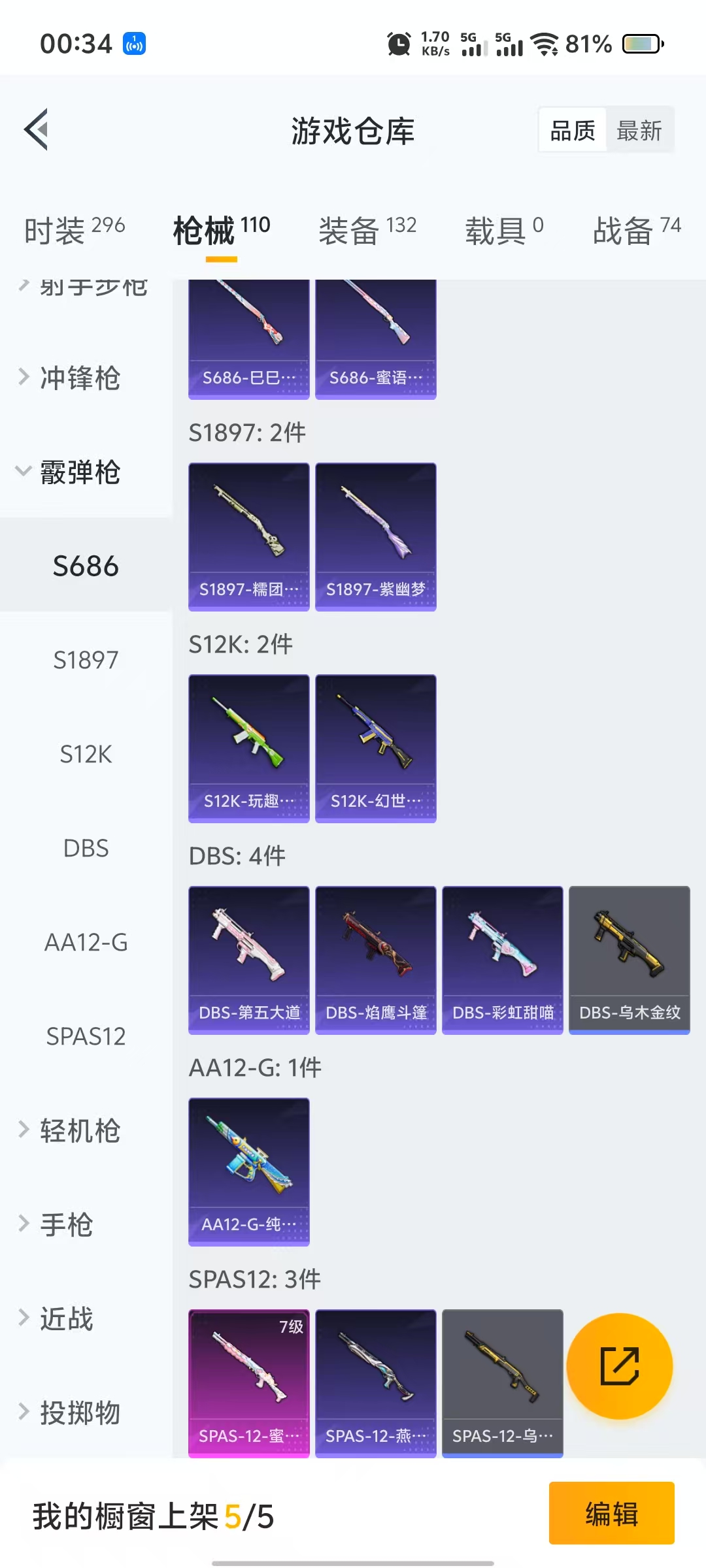
Task: Select S1897 in the sidebar
Action: tap(86, 660)
